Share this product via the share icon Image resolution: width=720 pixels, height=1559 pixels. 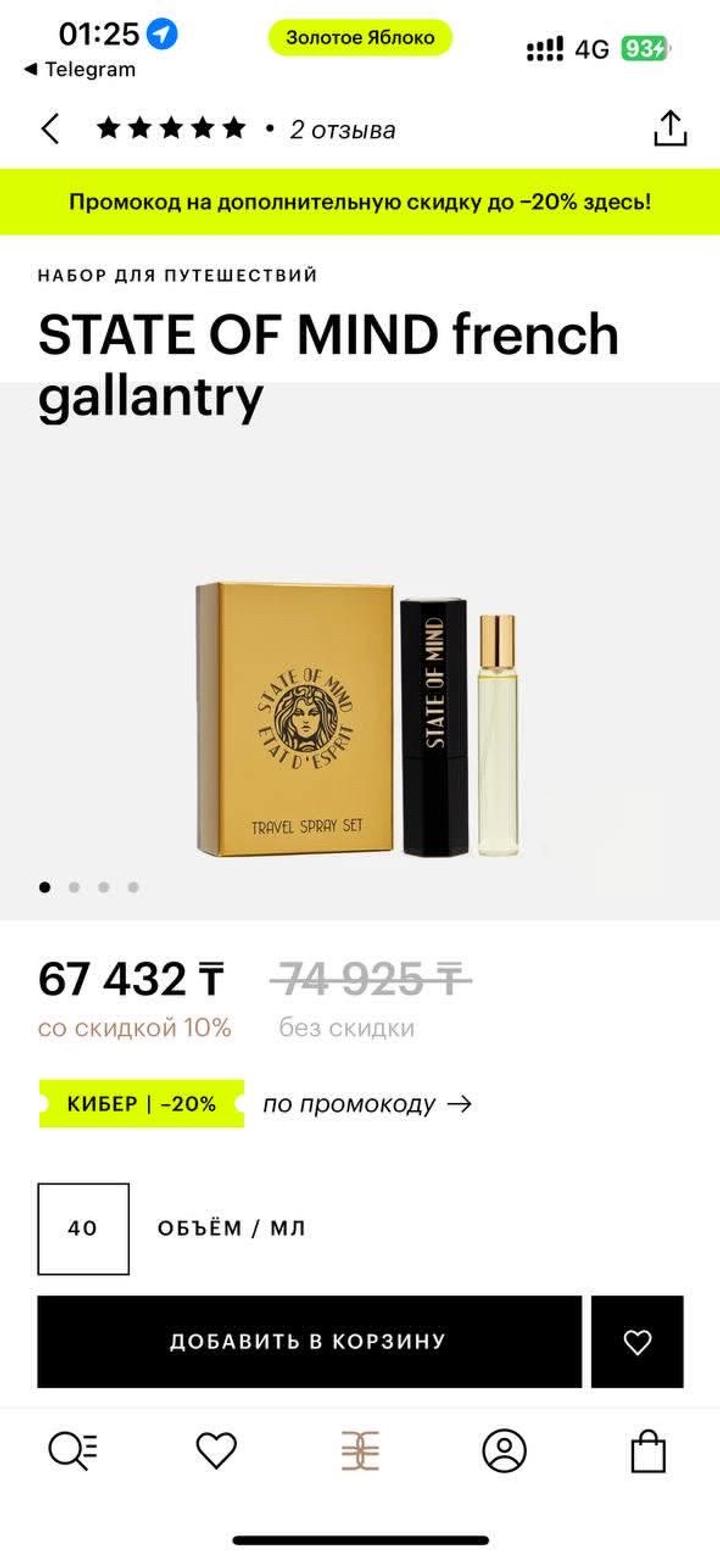[670, 129]
